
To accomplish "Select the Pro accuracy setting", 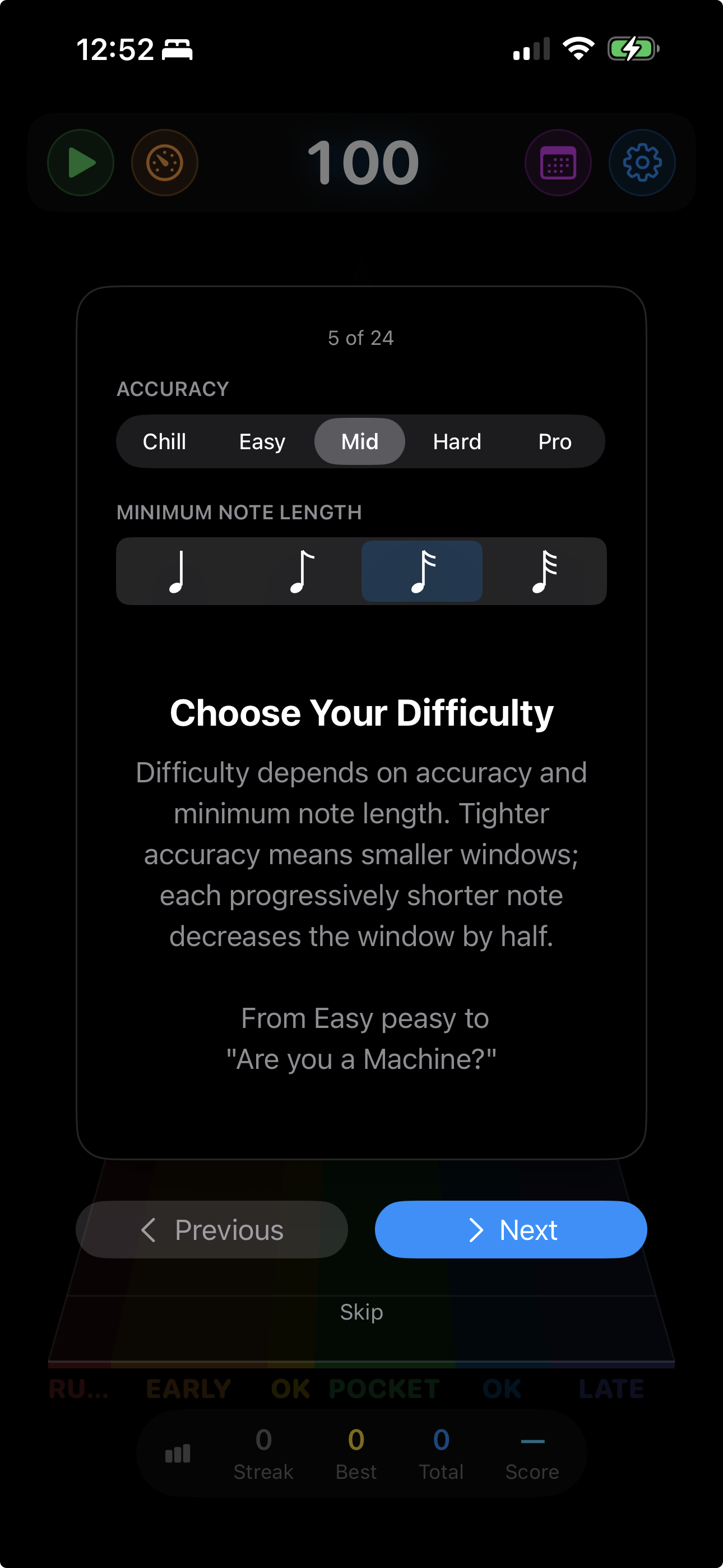I will click(554, 441).
